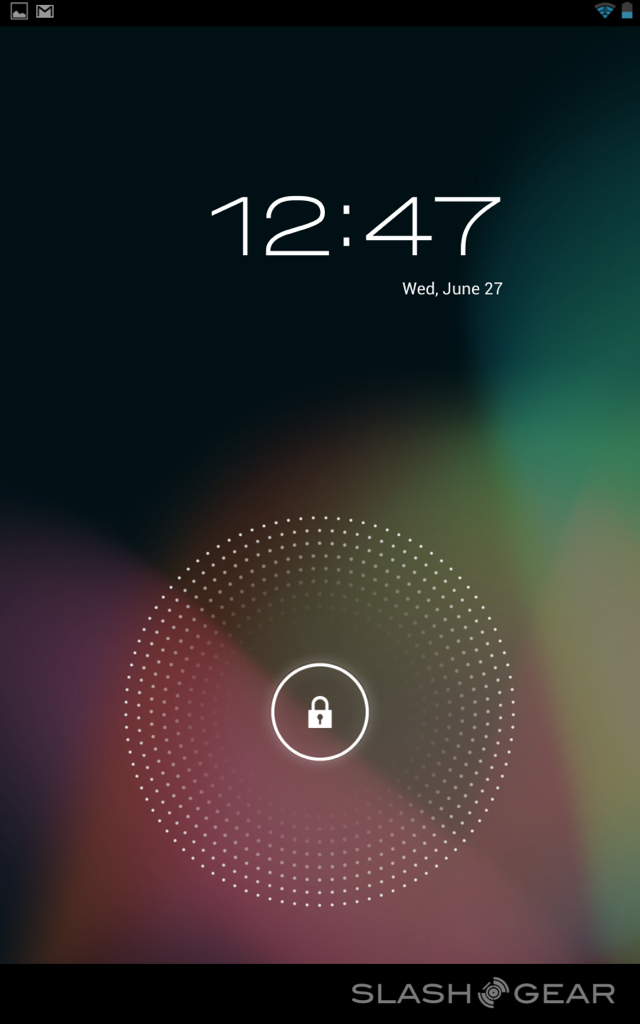The height and width of the screenshot is (1024, 640).
Task: Tap the lock icon in the circle
Action: click(x=320, y=712)
